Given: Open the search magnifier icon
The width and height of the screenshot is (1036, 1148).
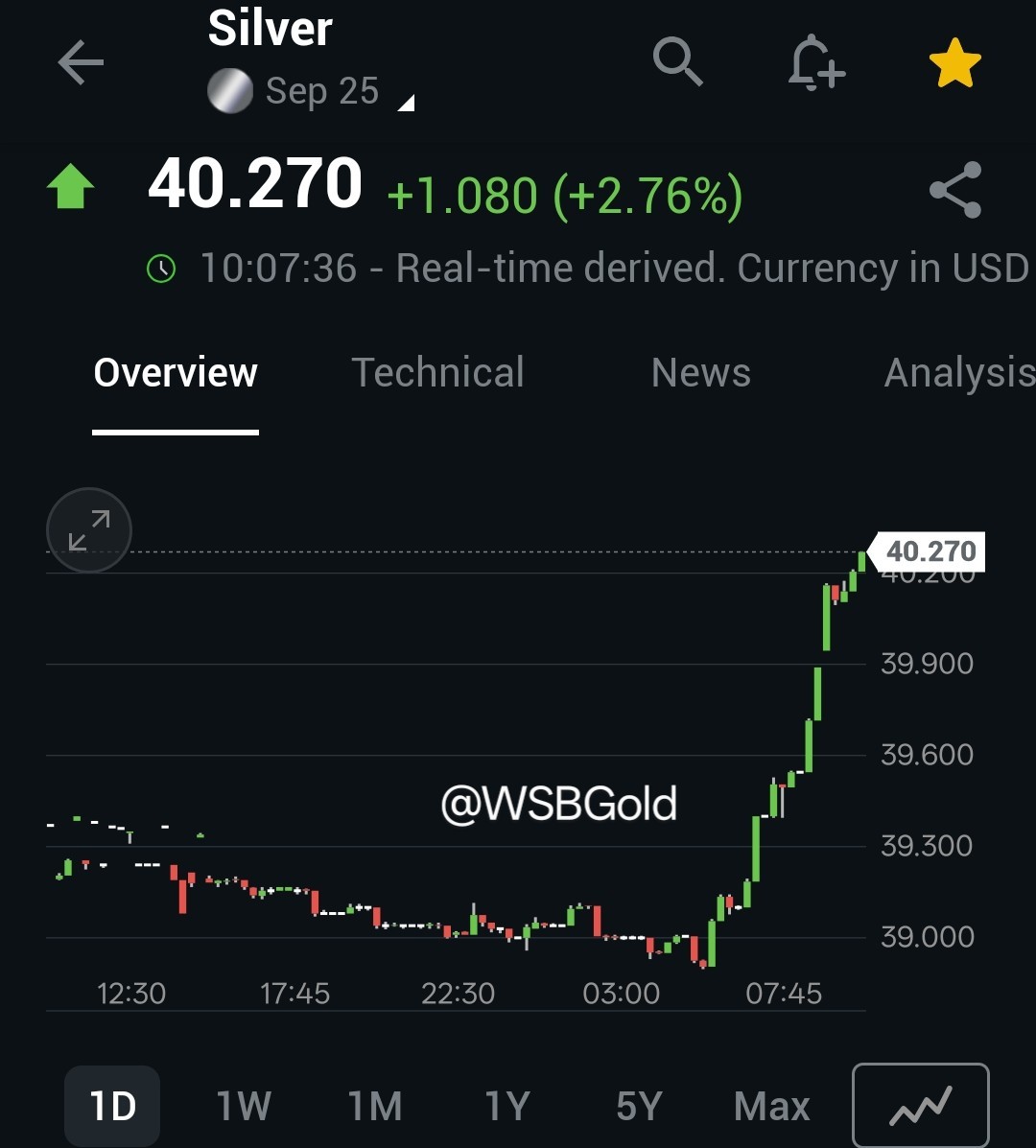Looking at the screenshot, I should pos(678,61).
